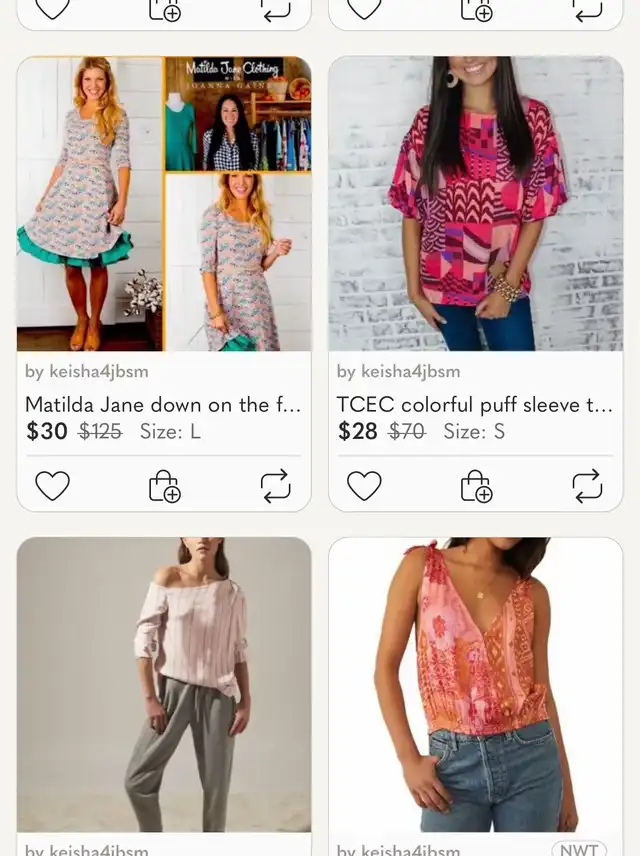Open the Matilda Jane dress listing photo
The width and height of the screenshot is (640, 856).
click(164, 203)
